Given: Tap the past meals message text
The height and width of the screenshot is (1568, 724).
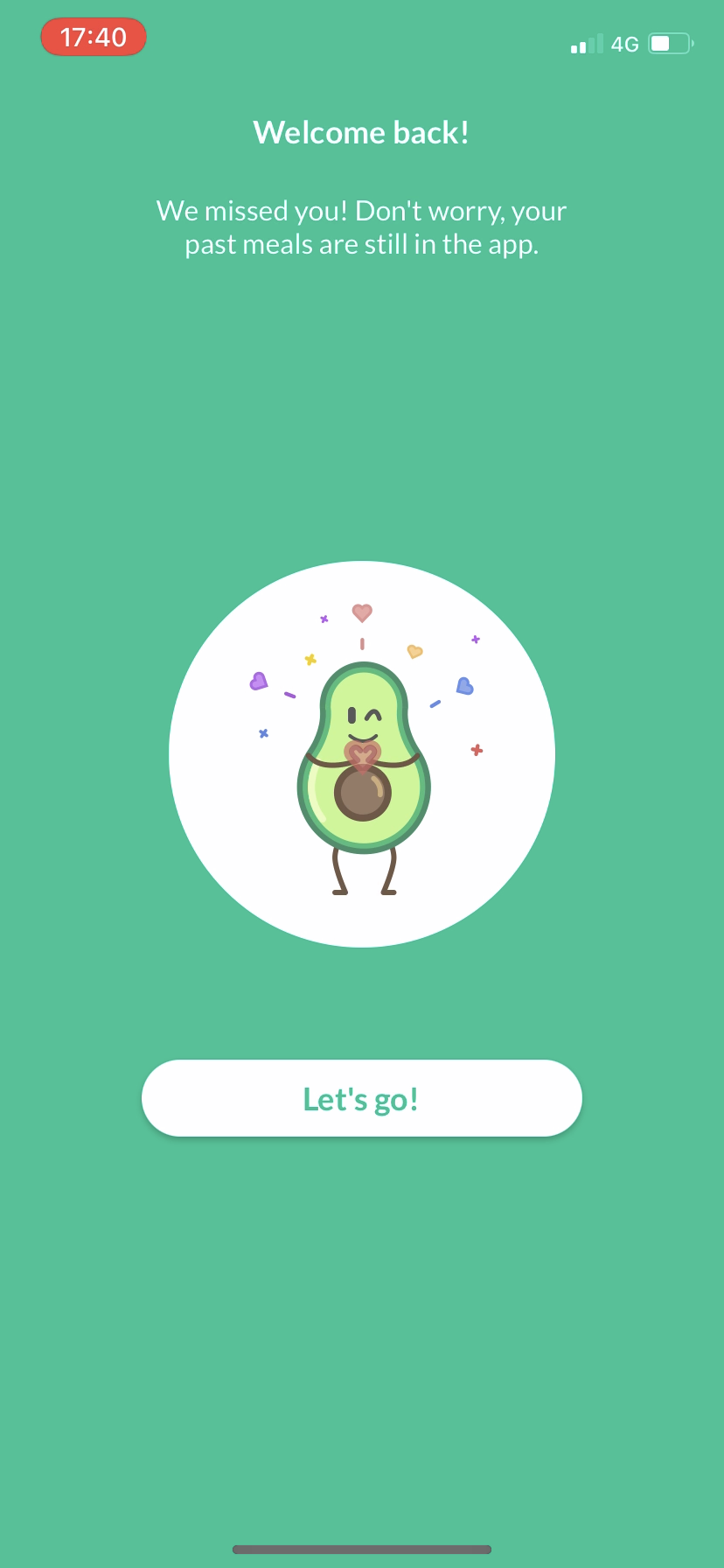Looking at the screenshot, I should tap(361, 227).
